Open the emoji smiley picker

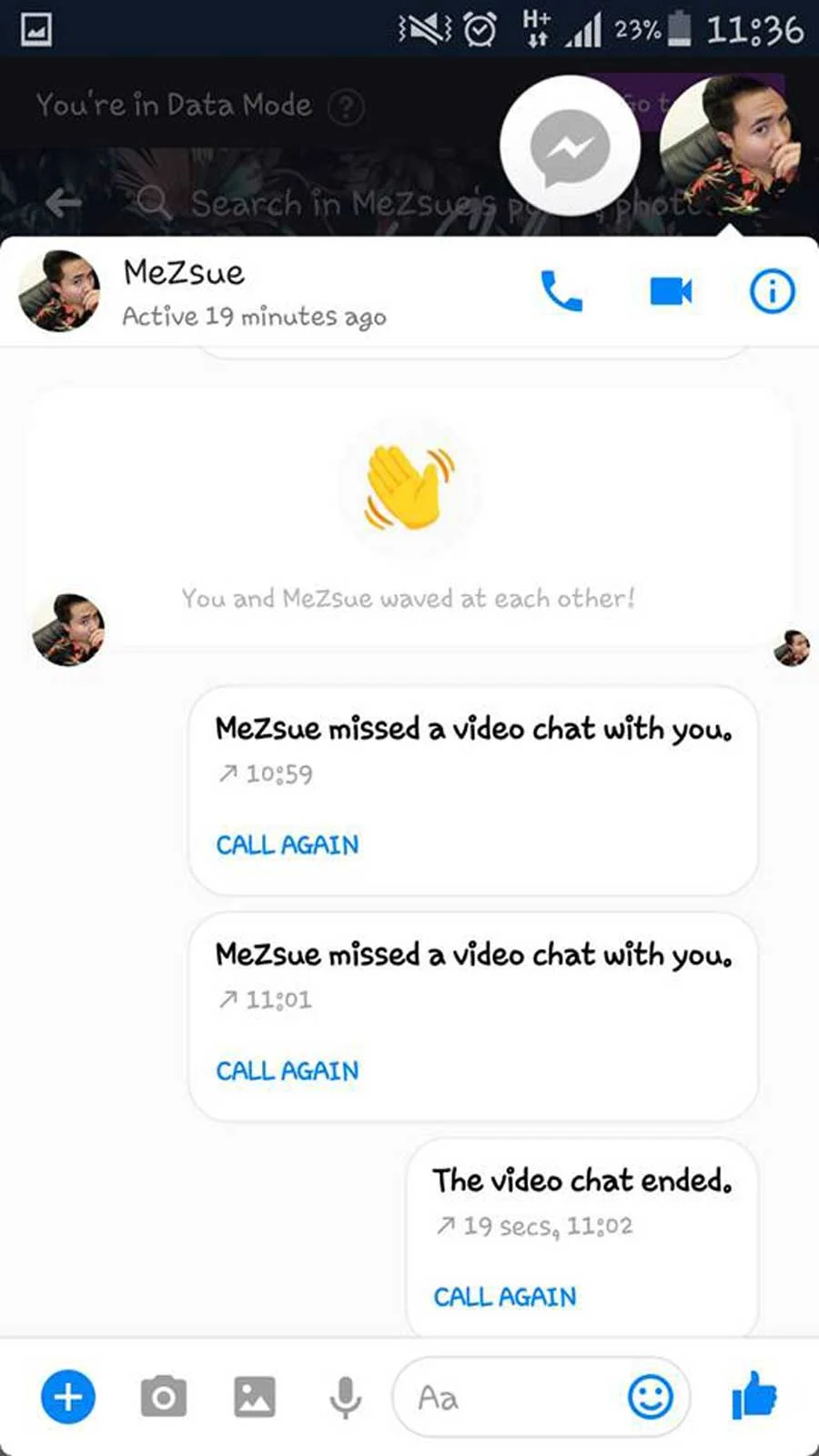[x=651, y=1397]
